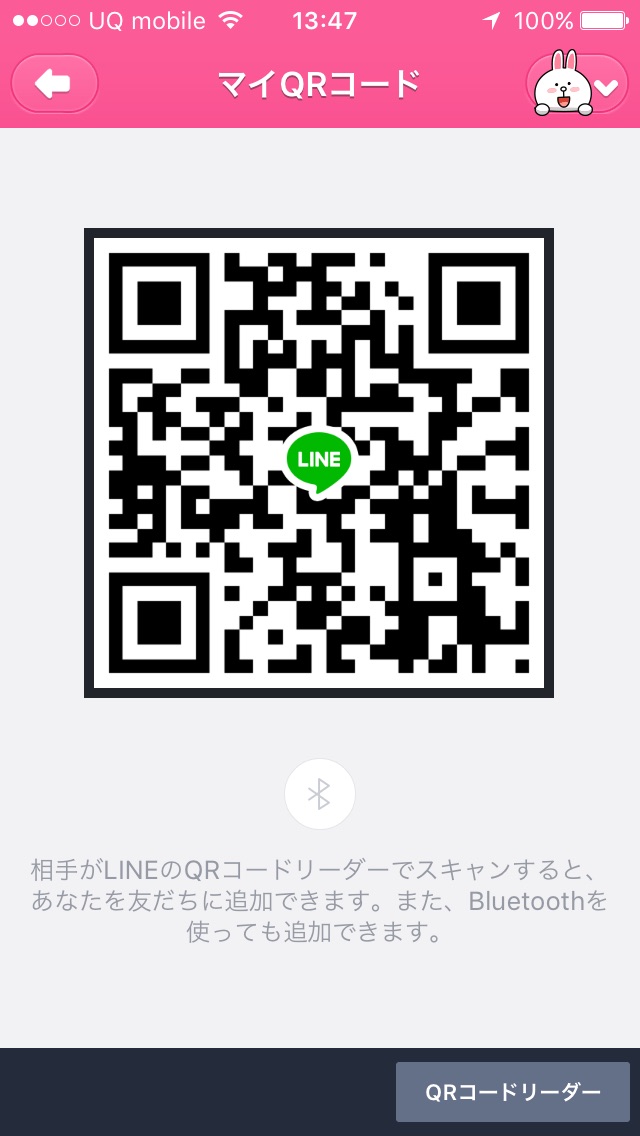Tap the Bluetooth icon to add friends
The height and width of the screenshot is (1136, 640).
(x=319, y=794)
